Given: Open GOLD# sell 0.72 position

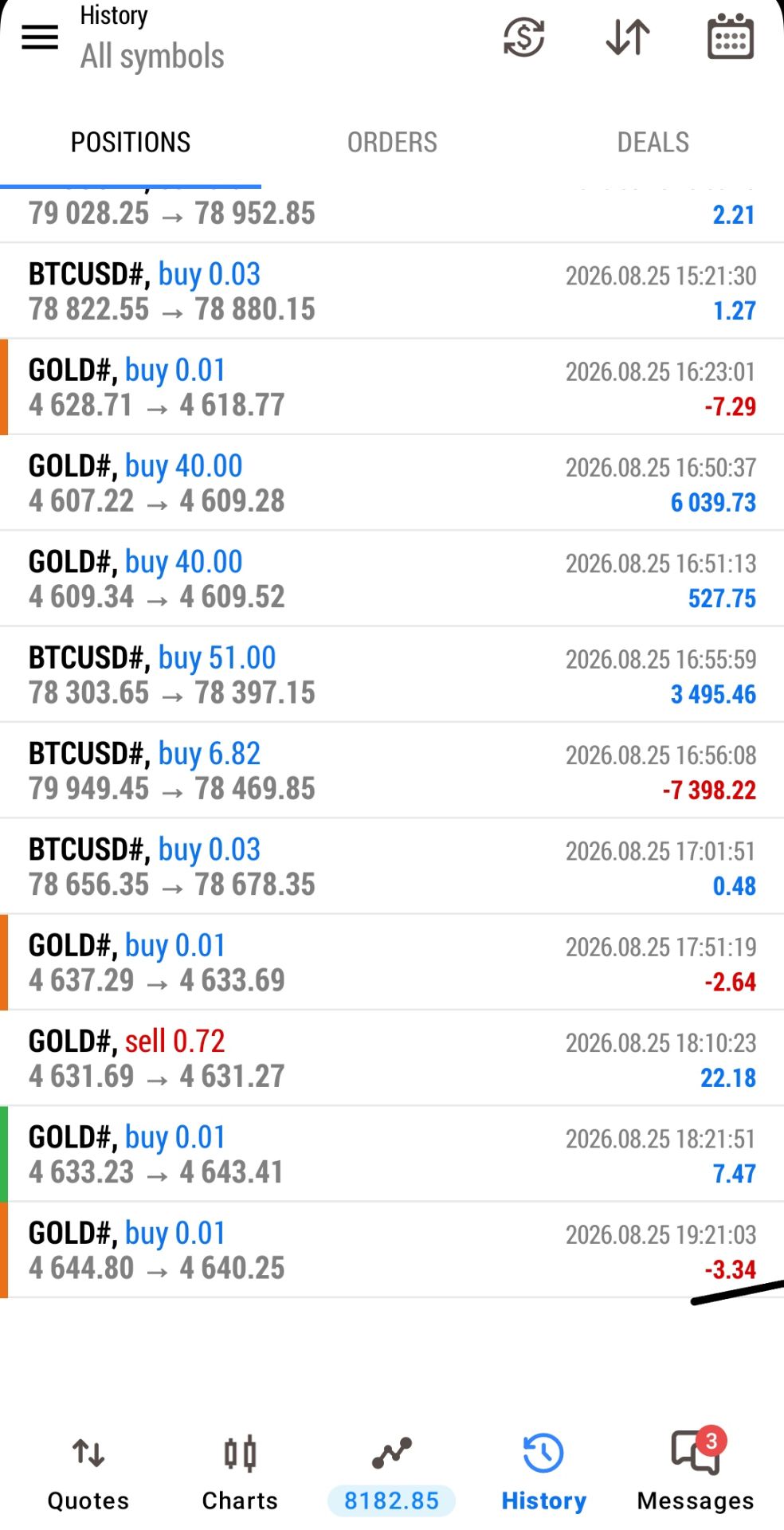Looking at the screenshot, I should coord(392,1058).
